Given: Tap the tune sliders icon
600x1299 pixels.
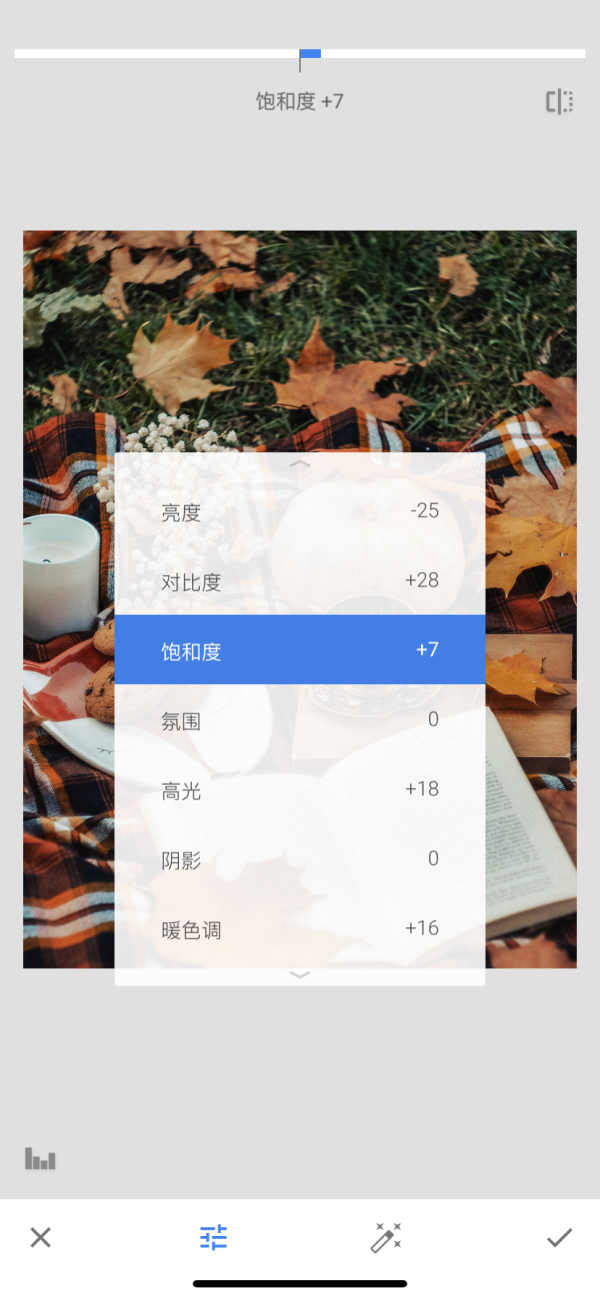Looking at the screenshot, I should click(213, 1238).
